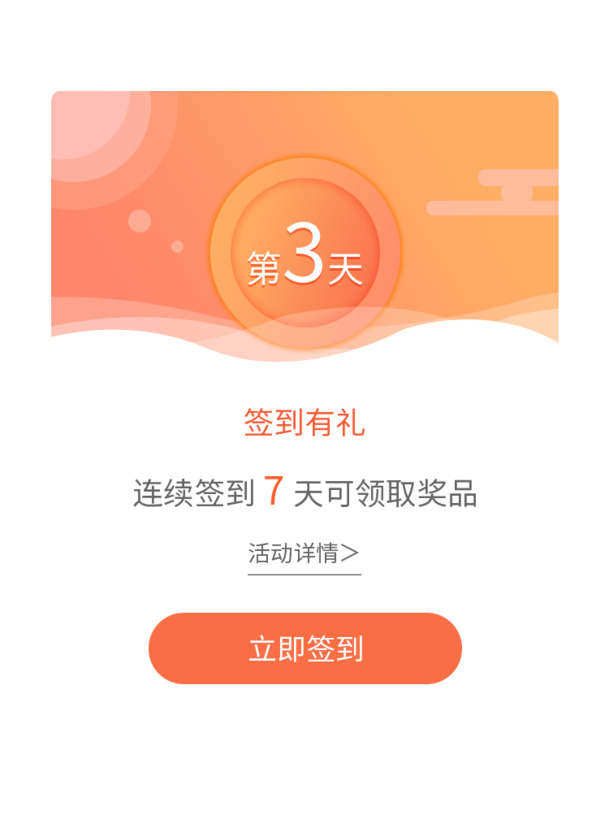Open the 活动详情 link
The height and width of the screenshot is (837, 609).
pyautogui.click(x=304, y=553)
